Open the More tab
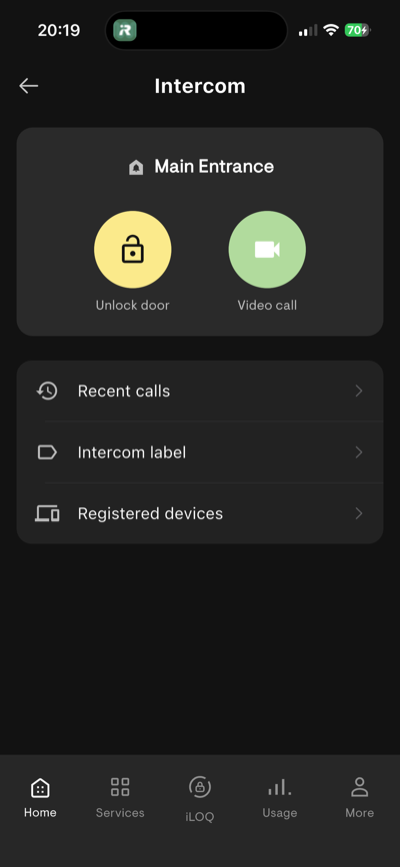The image size is (400, 867). pos(360,797)
